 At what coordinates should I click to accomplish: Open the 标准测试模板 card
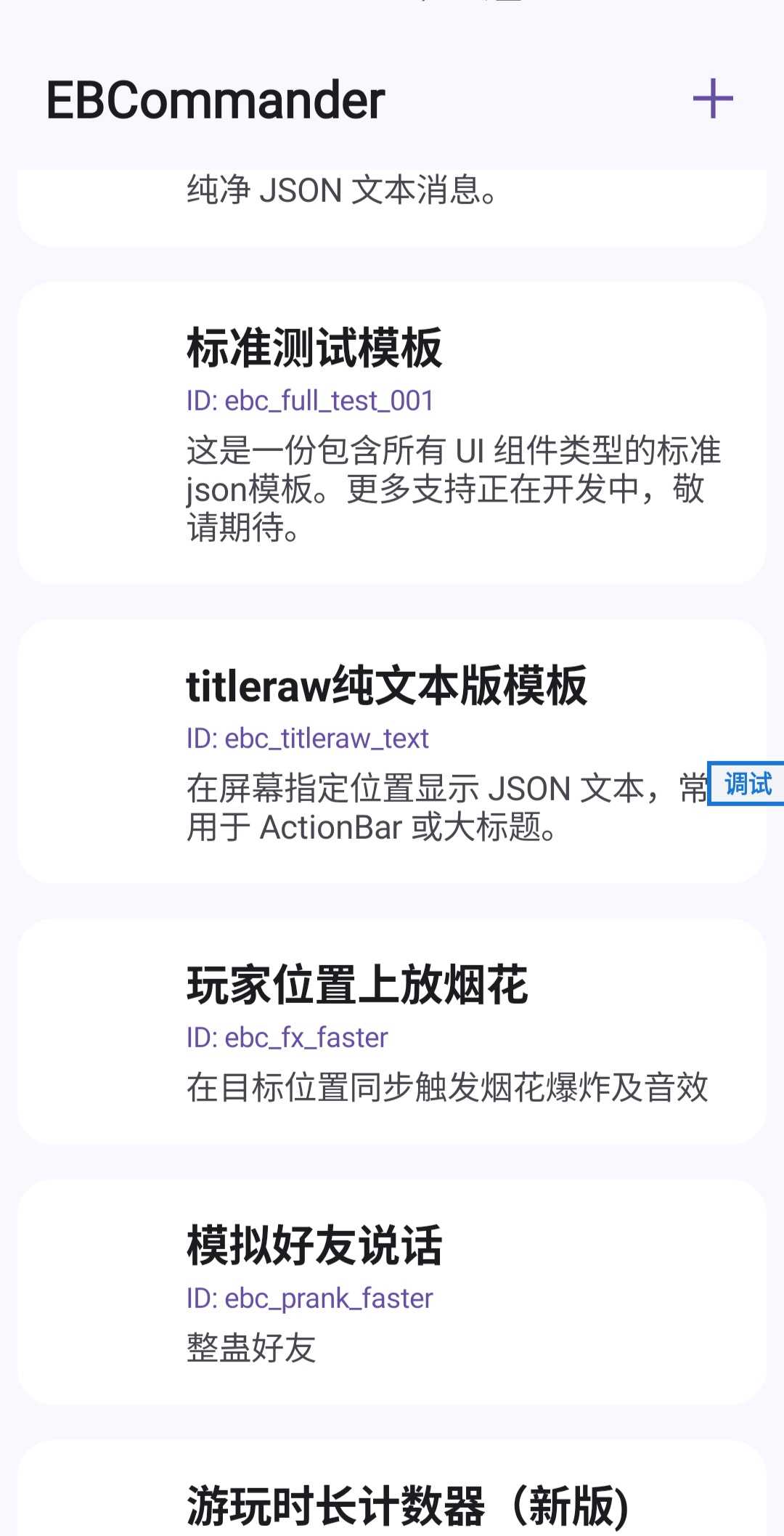[x=392, y=433]
